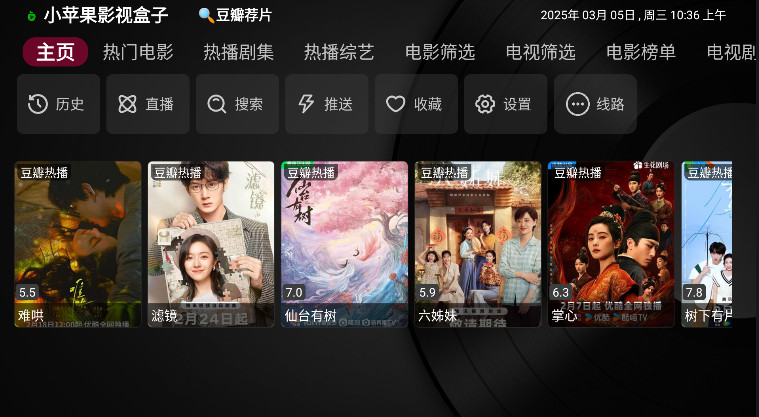
Task: Open 设置 settings
Action: point(505,104)
